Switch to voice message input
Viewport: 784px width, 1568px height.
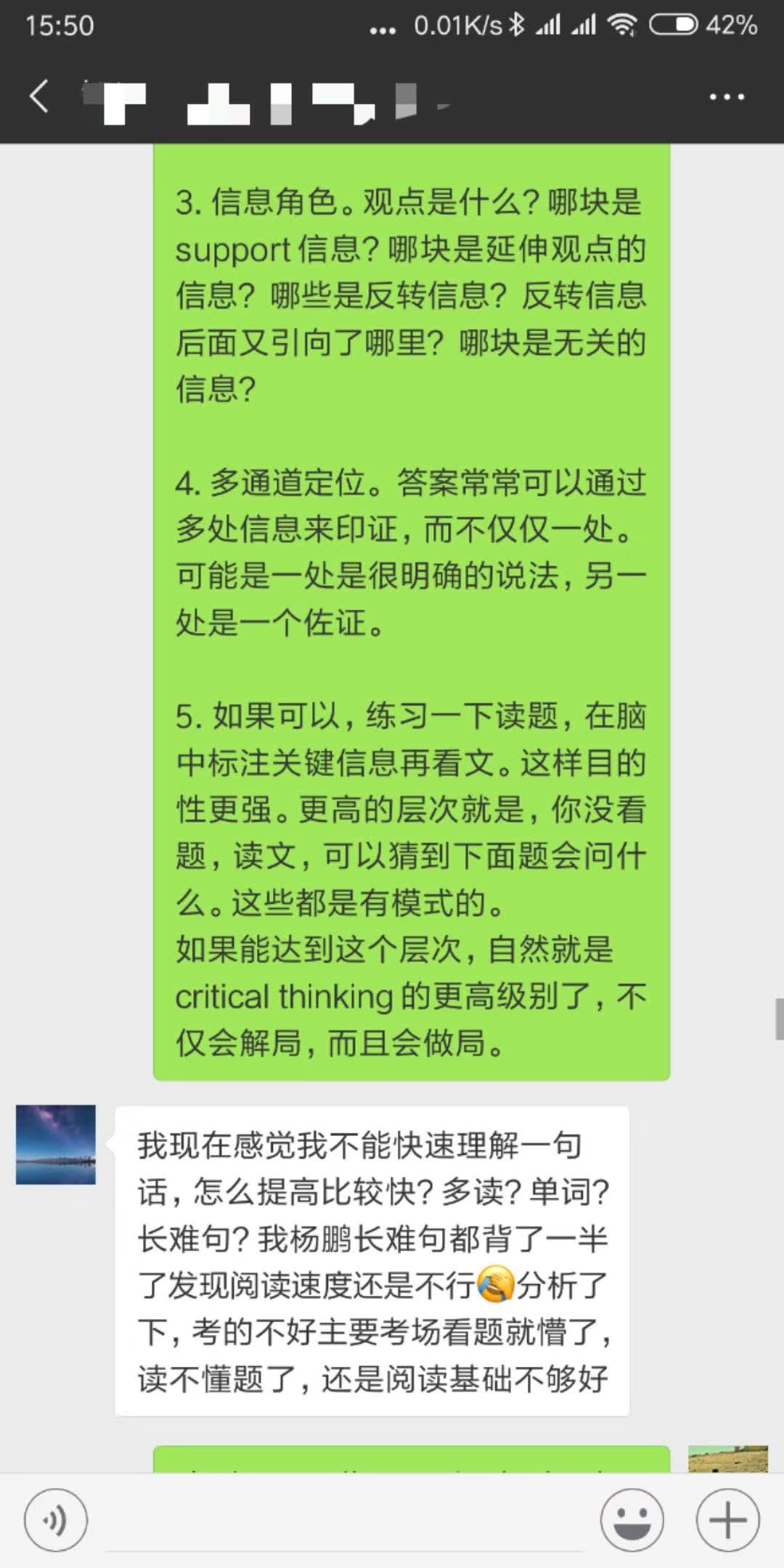56,1520
